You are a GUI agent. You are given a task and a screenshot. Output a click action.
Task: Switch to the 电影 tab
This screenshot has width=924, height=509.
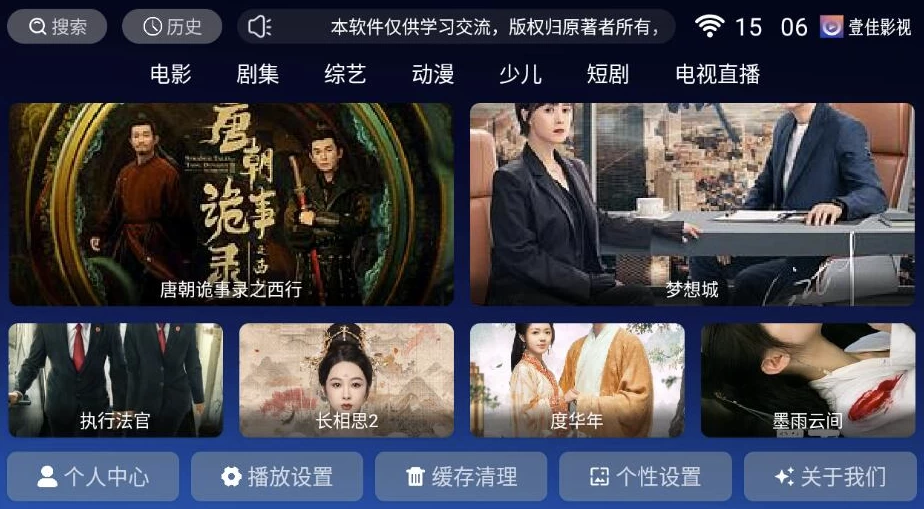(171, 74)
